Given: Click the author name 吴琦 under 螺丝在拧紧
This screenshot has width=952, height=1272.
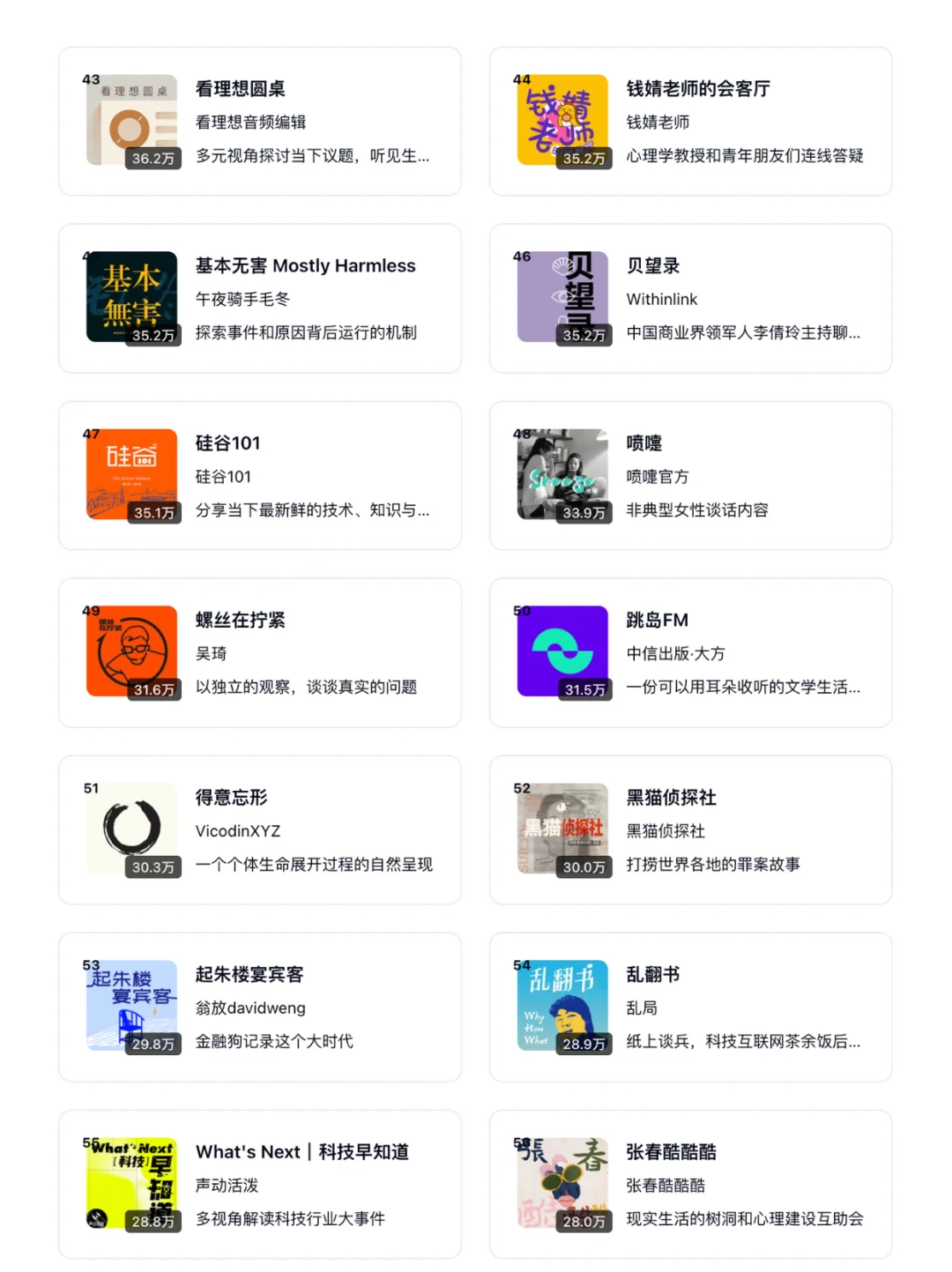Looking at the screenshot, I should point(212,654).
